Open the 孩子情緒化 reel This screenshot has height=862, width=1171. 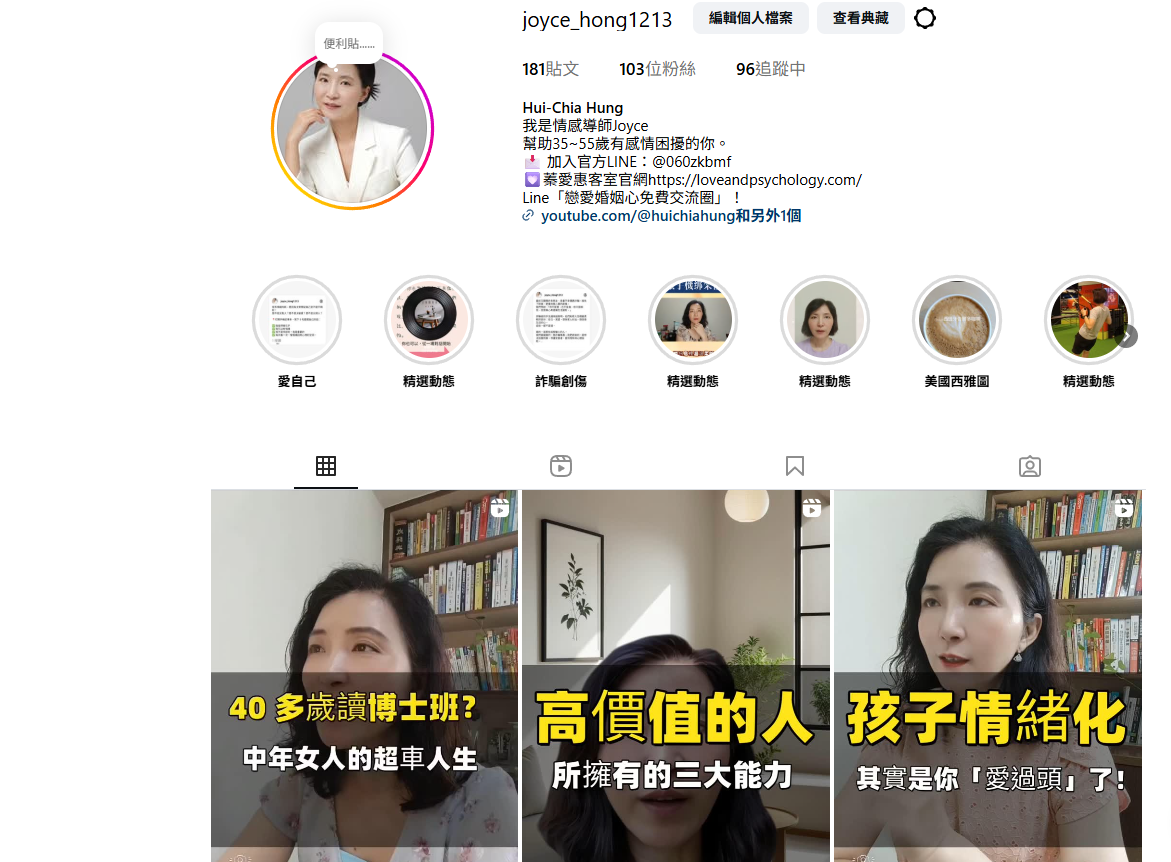(x=987, y=675)
